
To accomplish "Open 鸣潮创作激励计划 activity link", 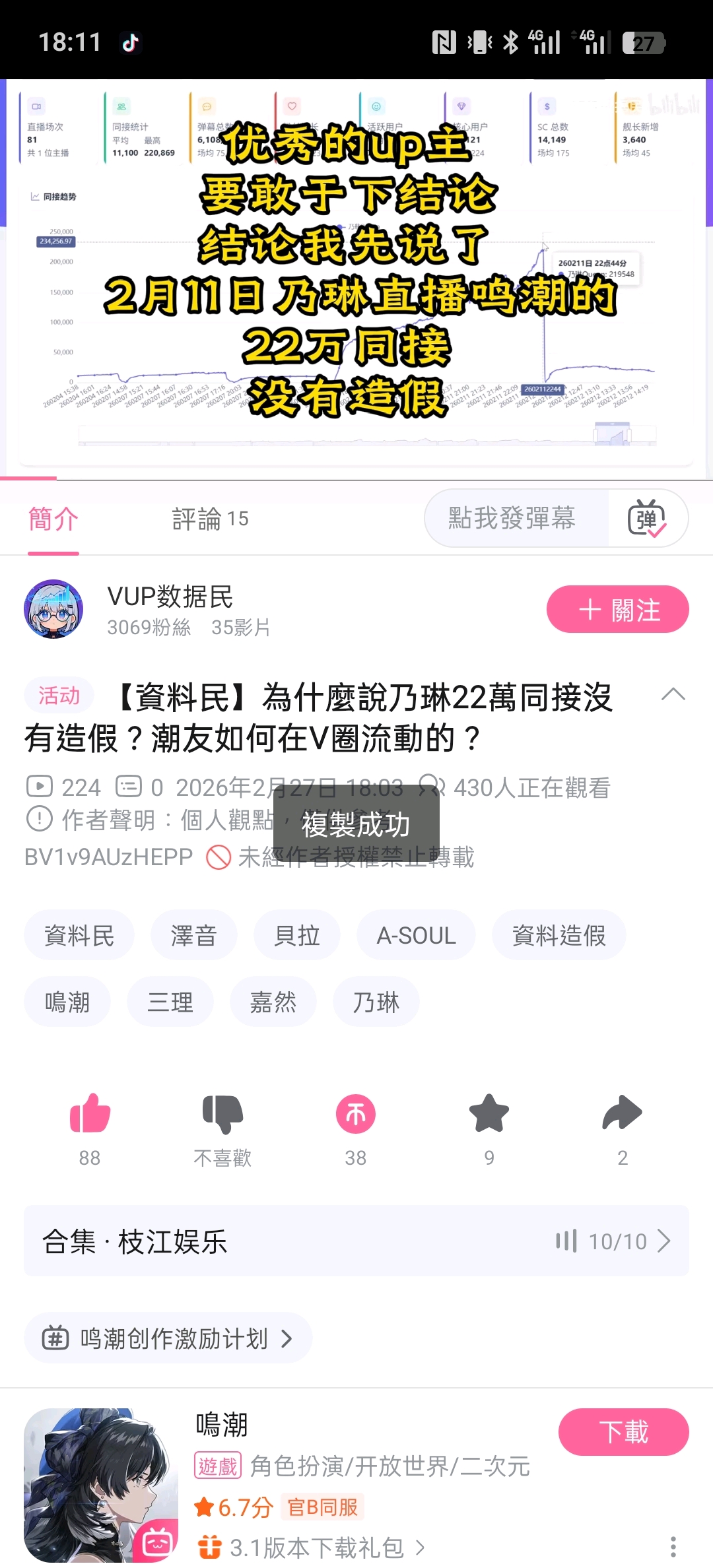I will click(168, 1338).
